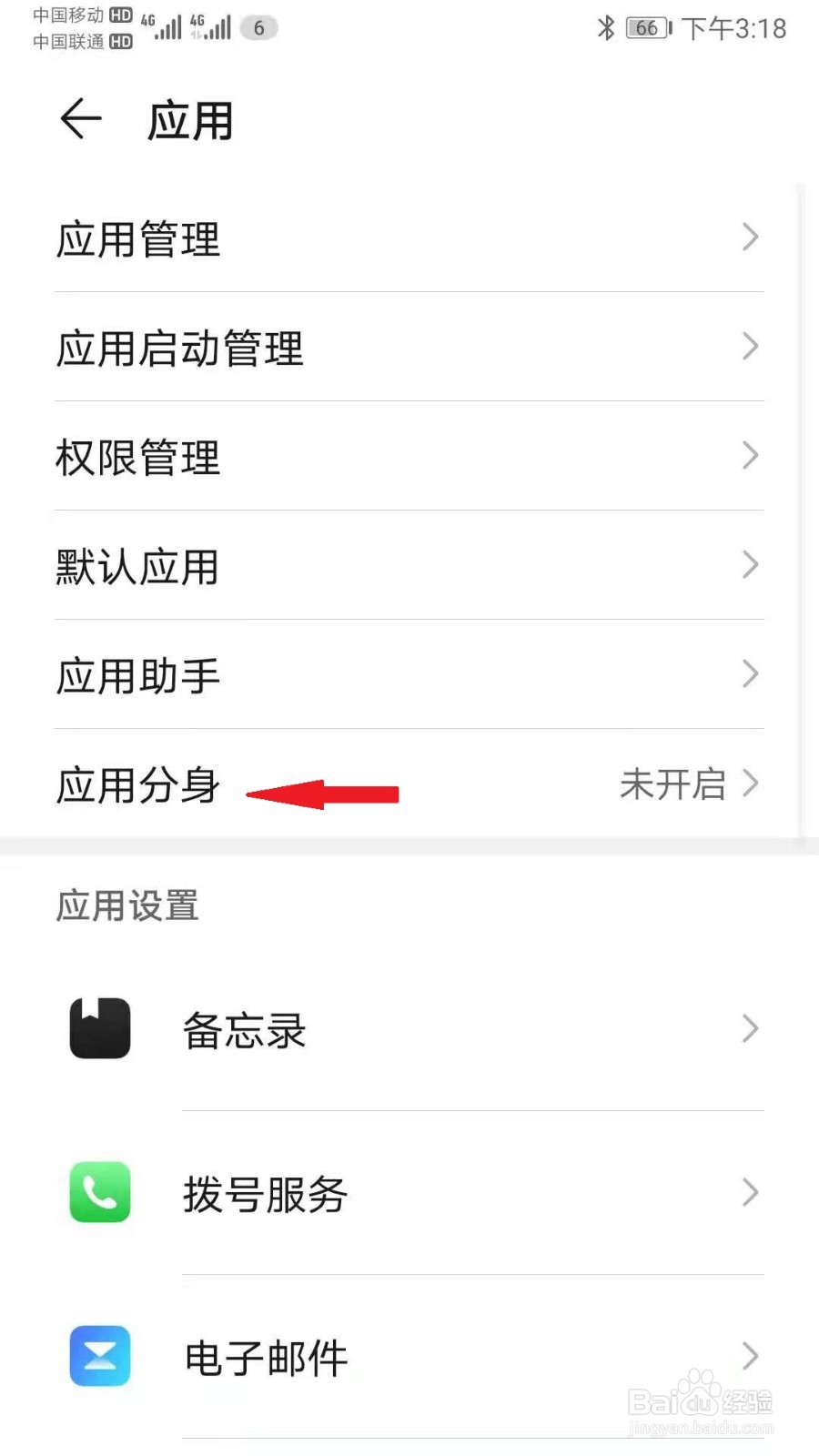The height and width of the screenshot is (1456, 819).
Task: Open the Memo (备忘录) app settings icon
Action: 98,1028
